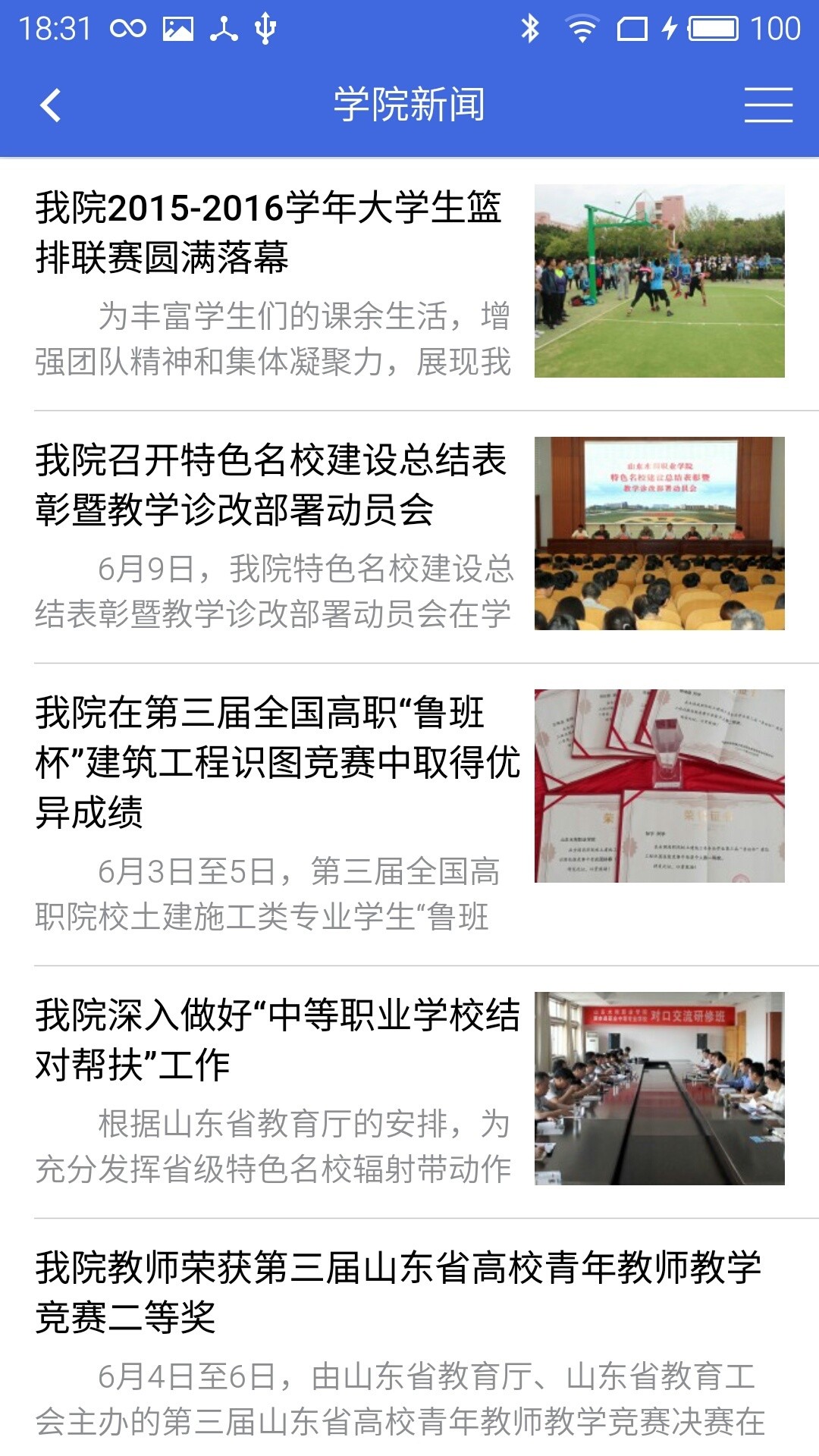Screen dimensions: 819x1456
Task: Open the 2015-2016大学生篮排联赛 news article
Action: click(269, 232)
